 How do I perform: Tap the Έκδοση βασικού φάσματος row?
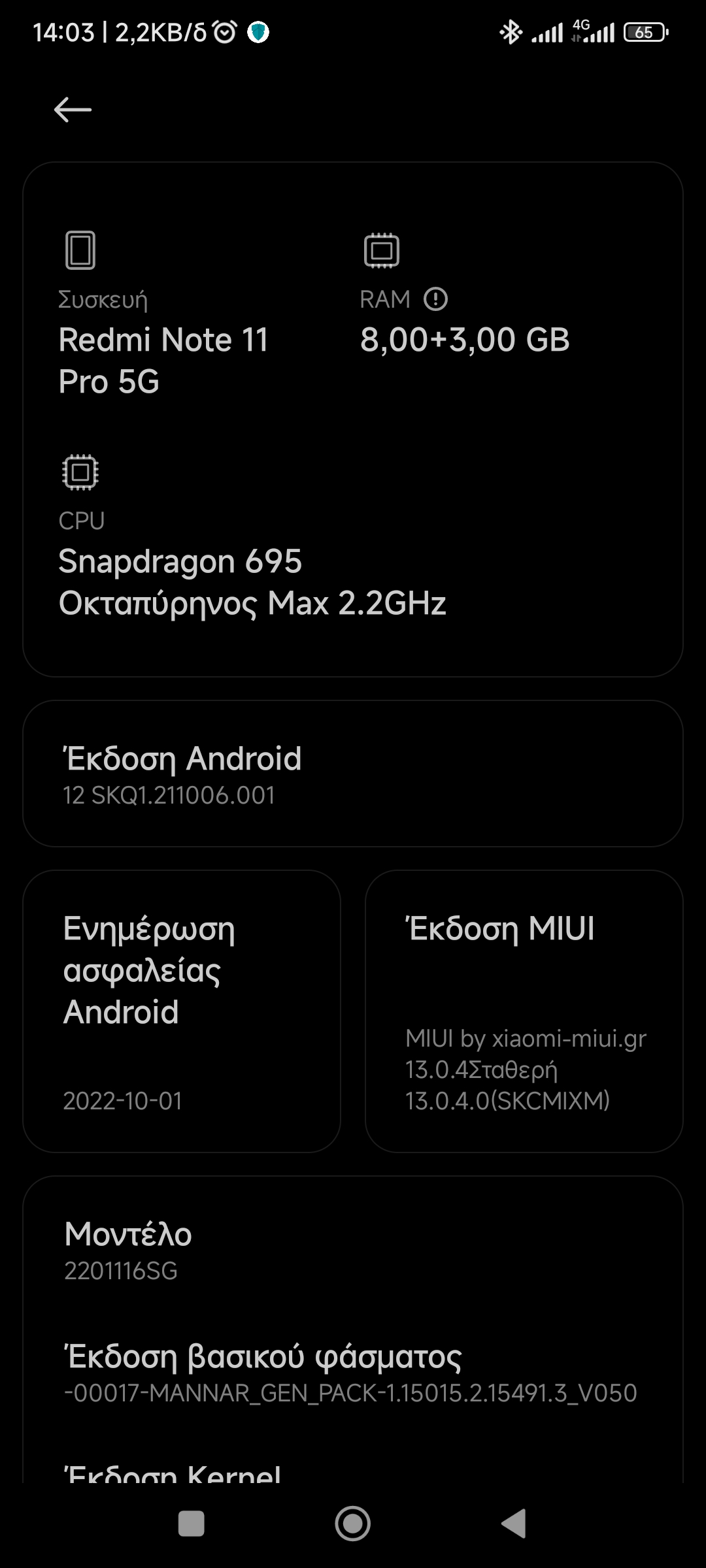pos(353,1373)
